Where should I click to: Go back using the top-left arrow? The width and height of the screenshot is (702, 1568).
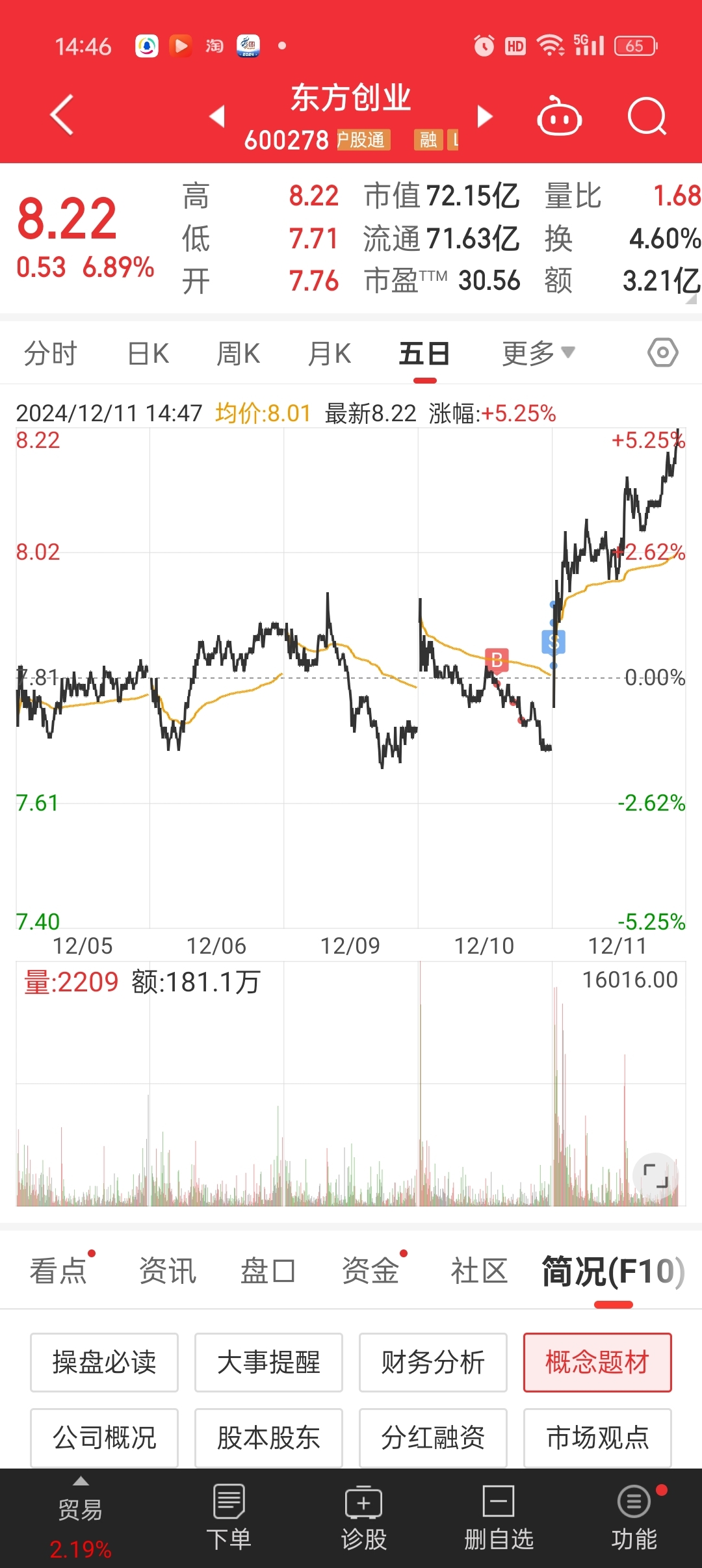point(62,115)
